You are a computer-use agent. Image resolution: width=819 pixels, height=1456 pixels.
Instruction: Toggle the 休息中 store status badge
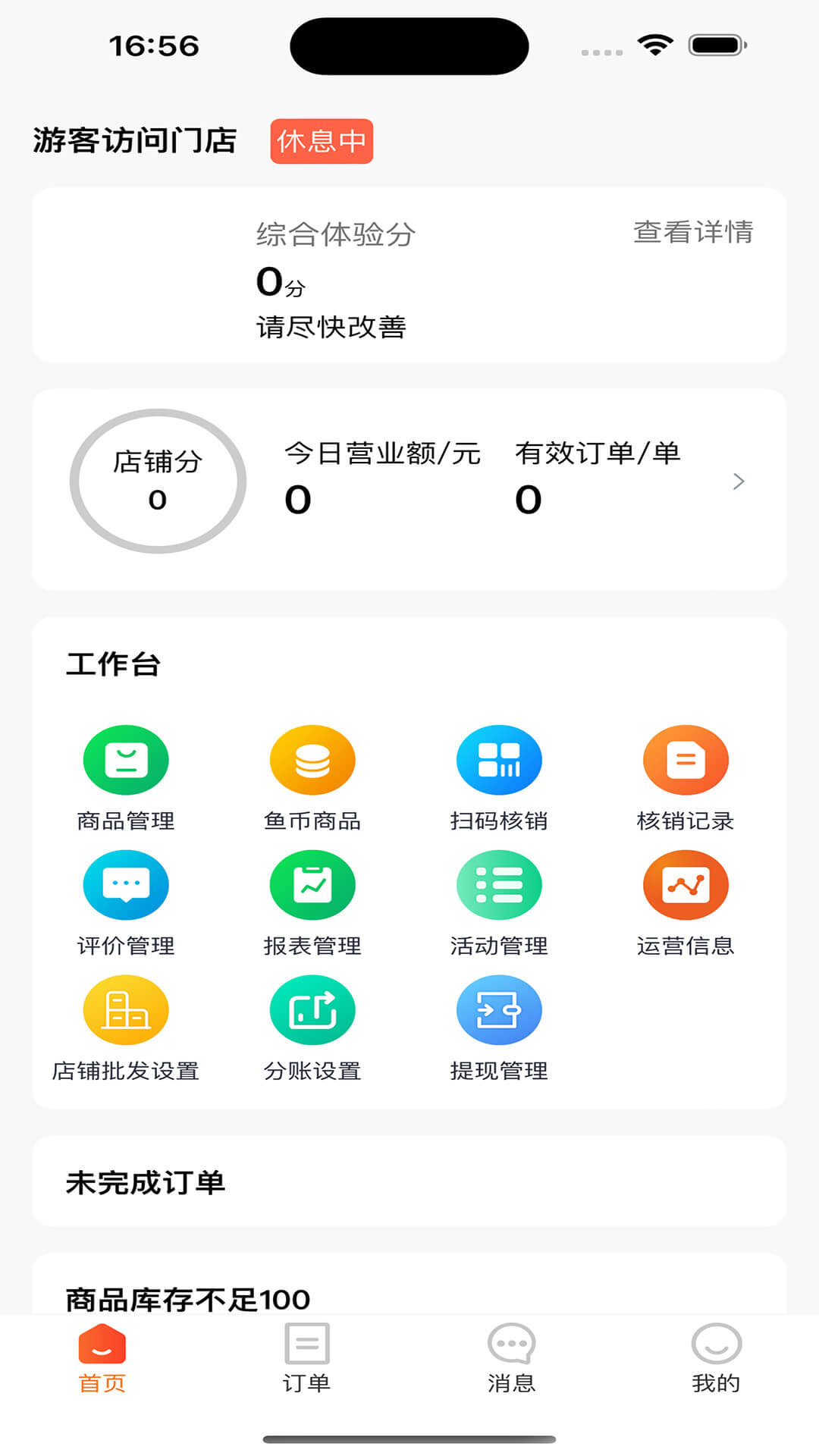pos(322,142)
